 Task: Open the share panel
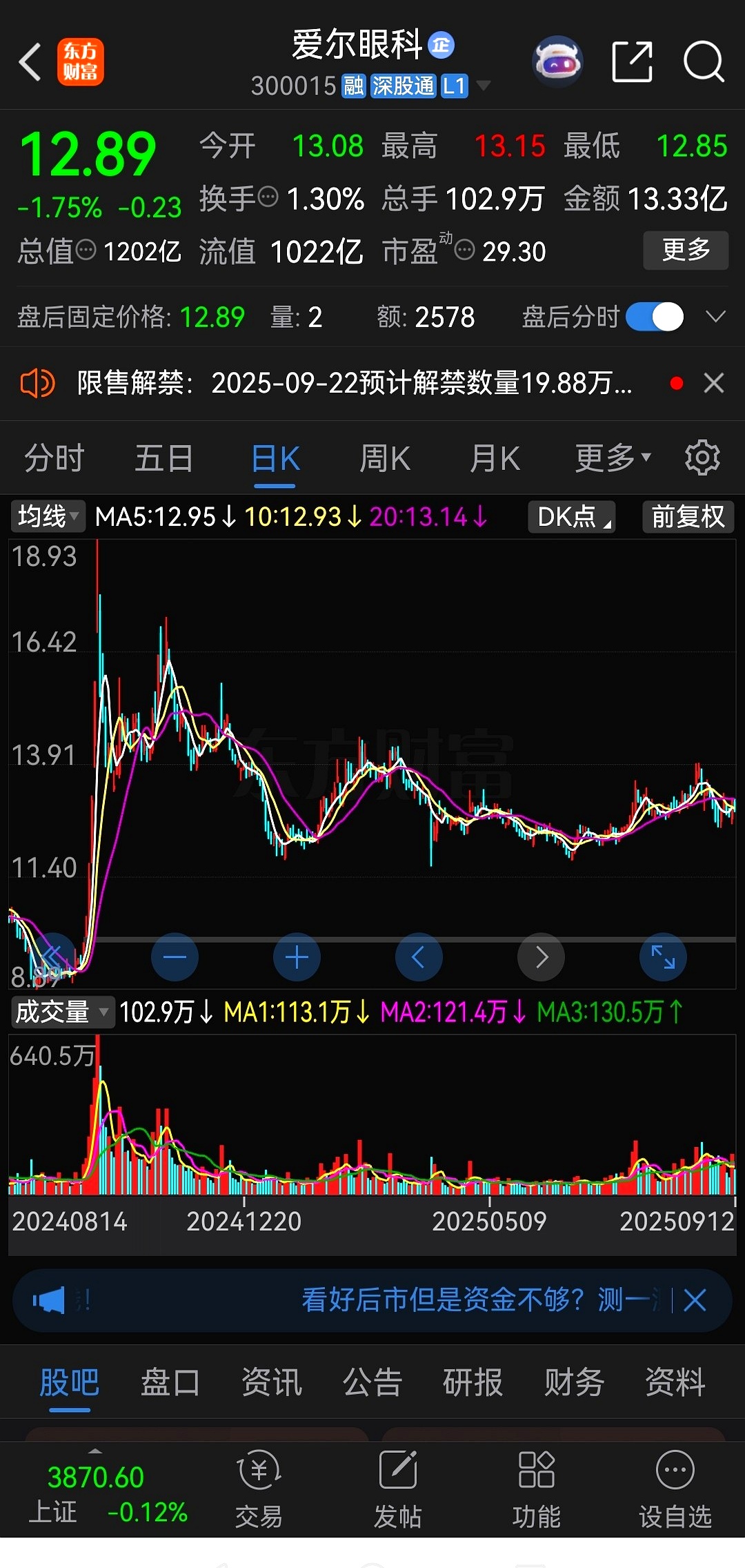tap(633, 62)
